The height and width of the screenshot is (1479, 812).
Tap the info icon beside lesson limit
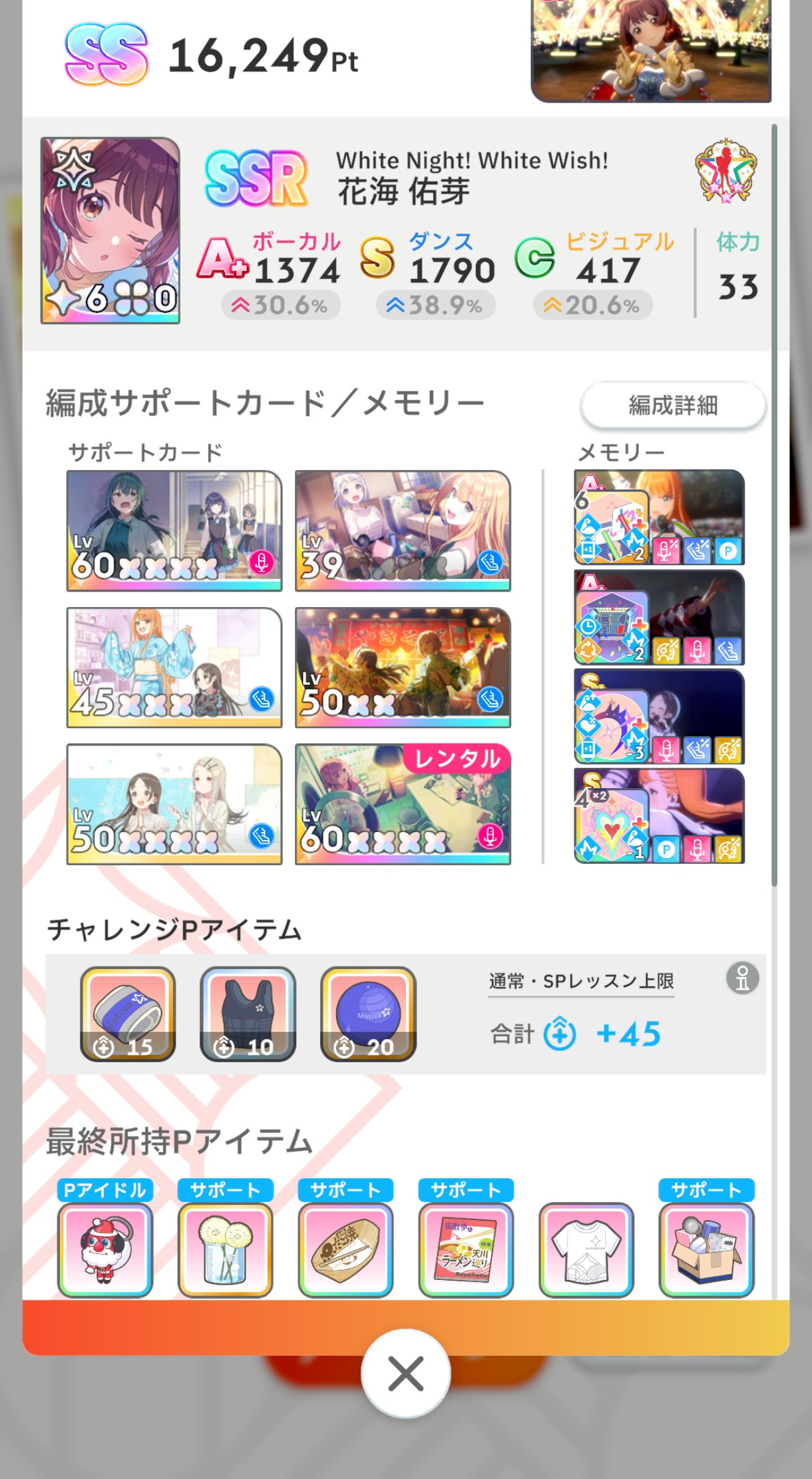point(743,978)
